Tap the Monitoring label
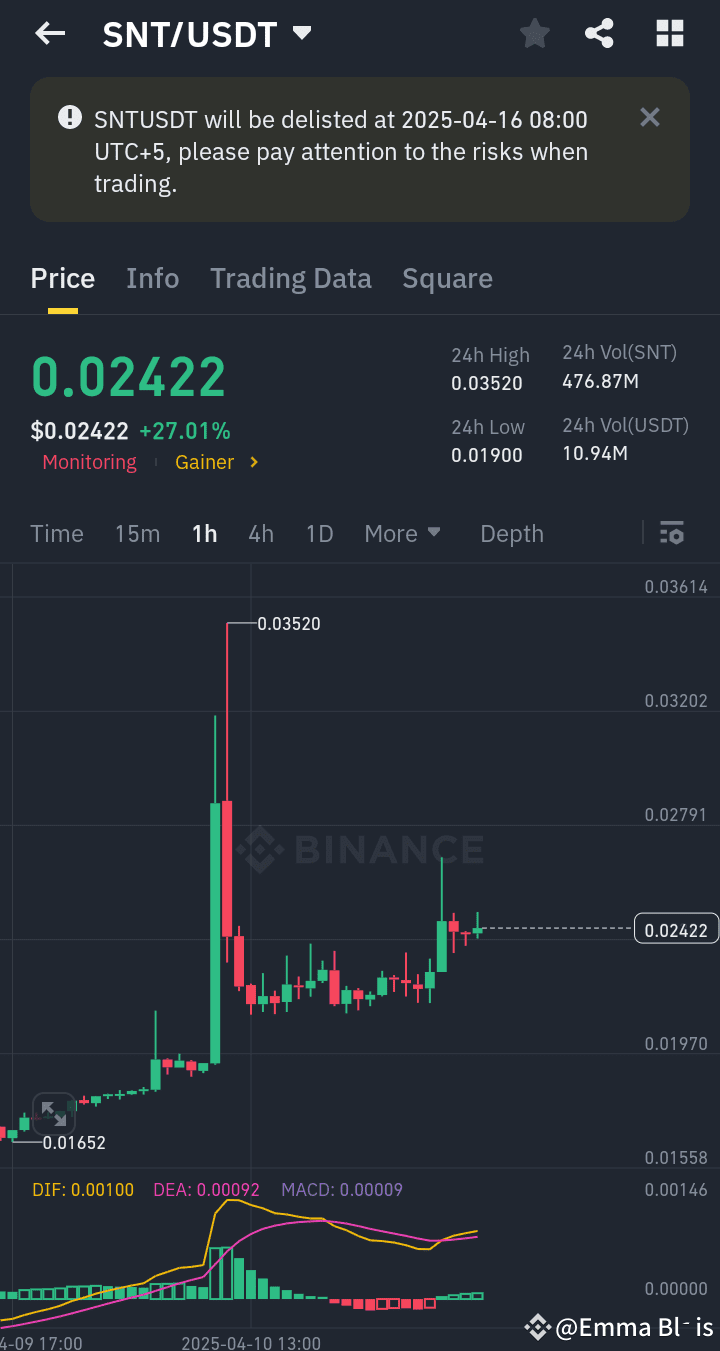Image resolution: width=720 pixels, height=1351 pixels. [x=89, y=461]
